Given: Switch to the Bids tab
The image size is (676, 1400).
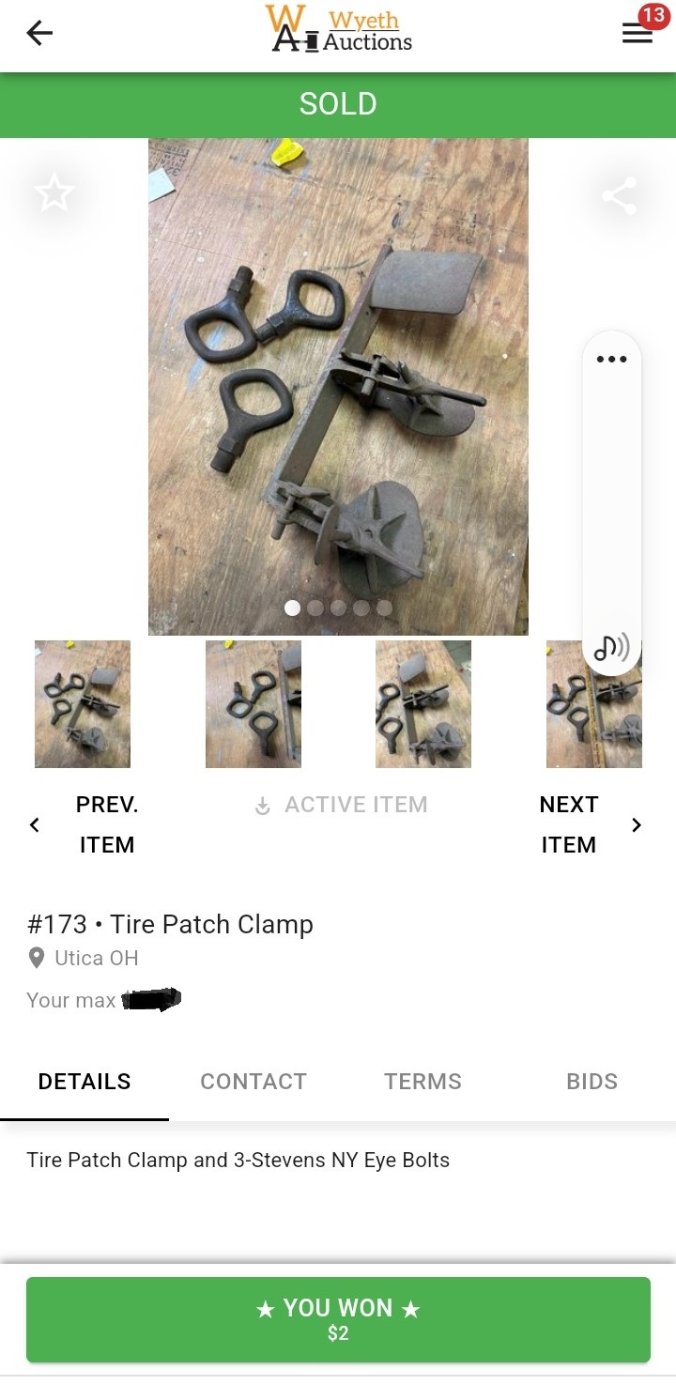Looking at the screenshot, I should click(592, 1081).
